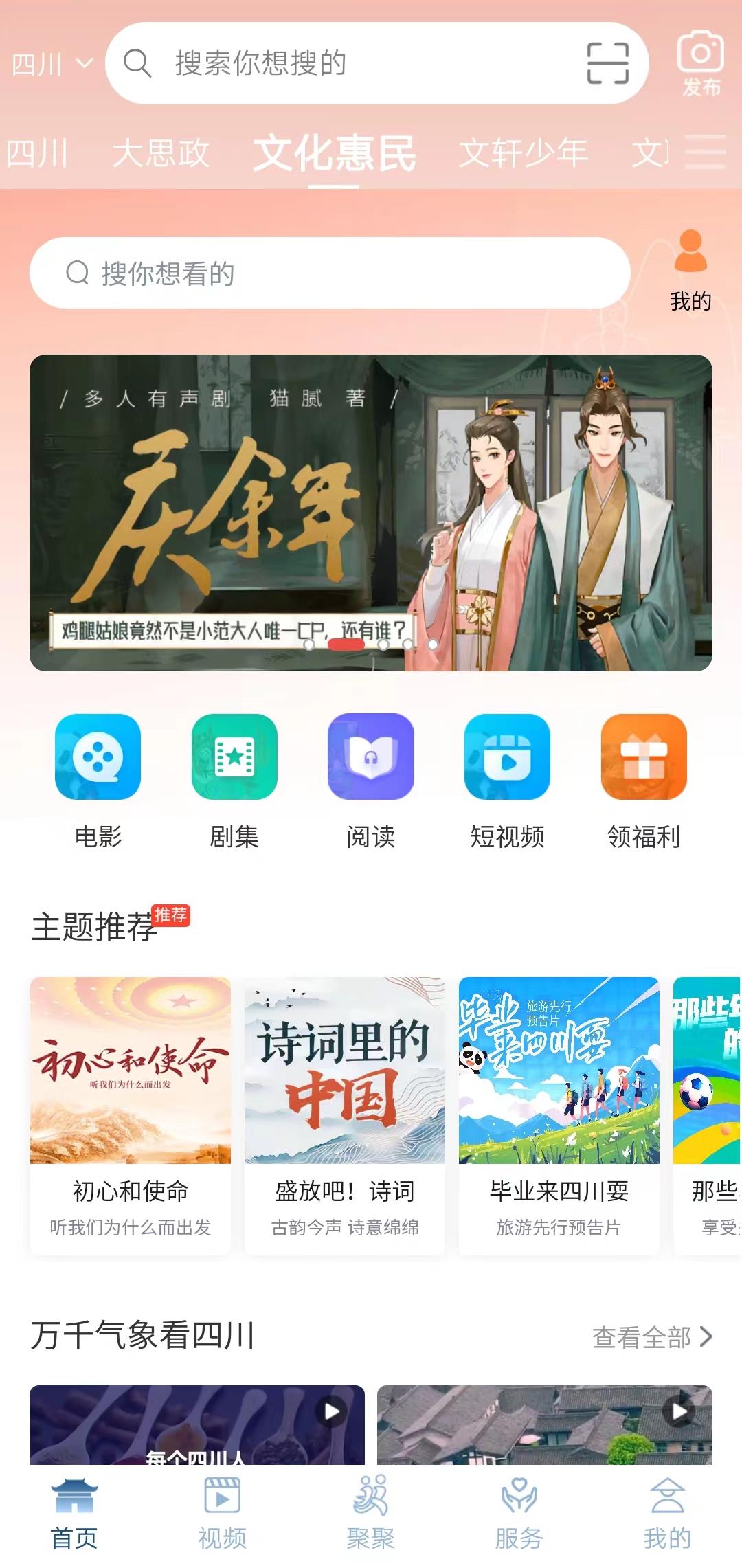The height and width of the screenshot is (1568, 742).
Task: Switch to the 大思政 tab
Action: click(160, 153)
